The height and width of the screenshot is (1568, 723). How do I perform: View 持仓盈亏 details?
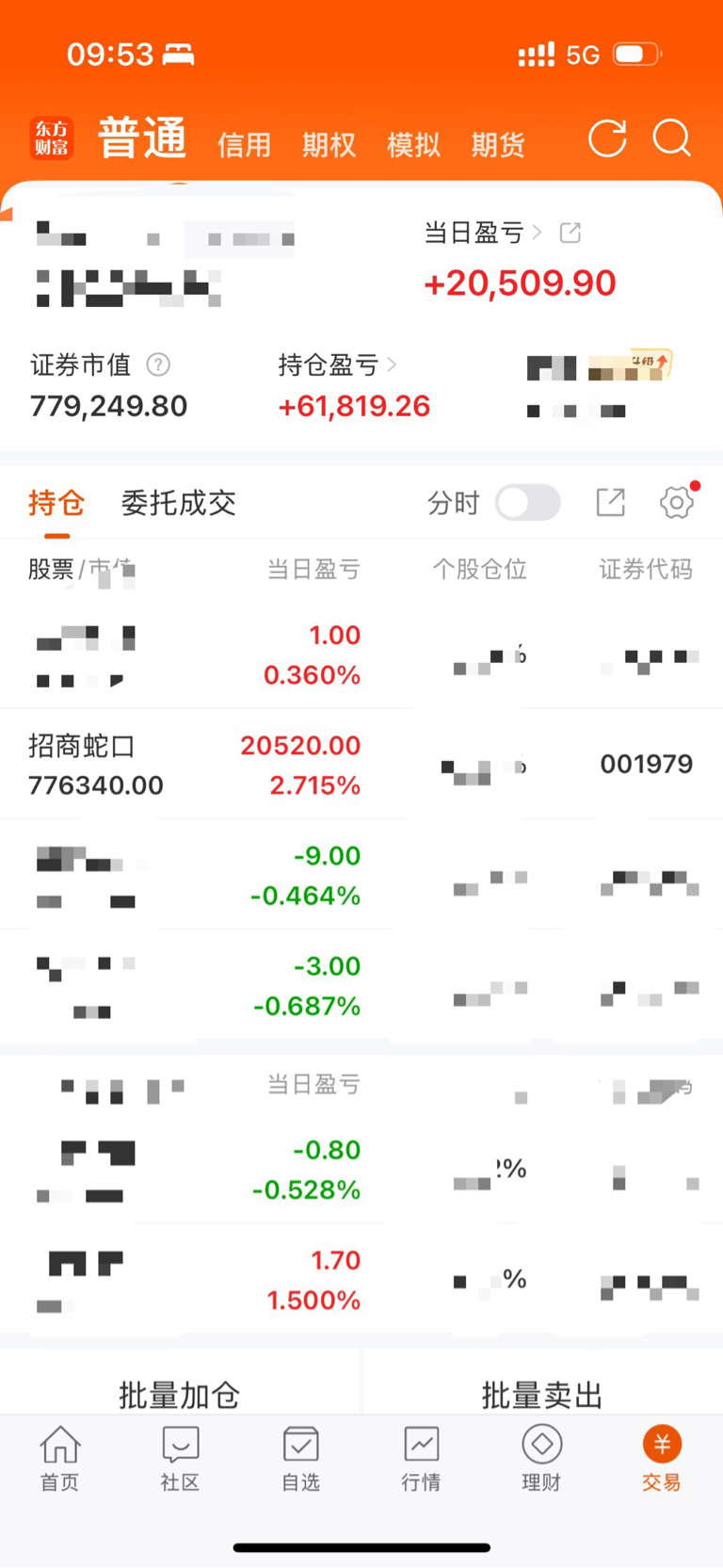(x=337, y=364)
